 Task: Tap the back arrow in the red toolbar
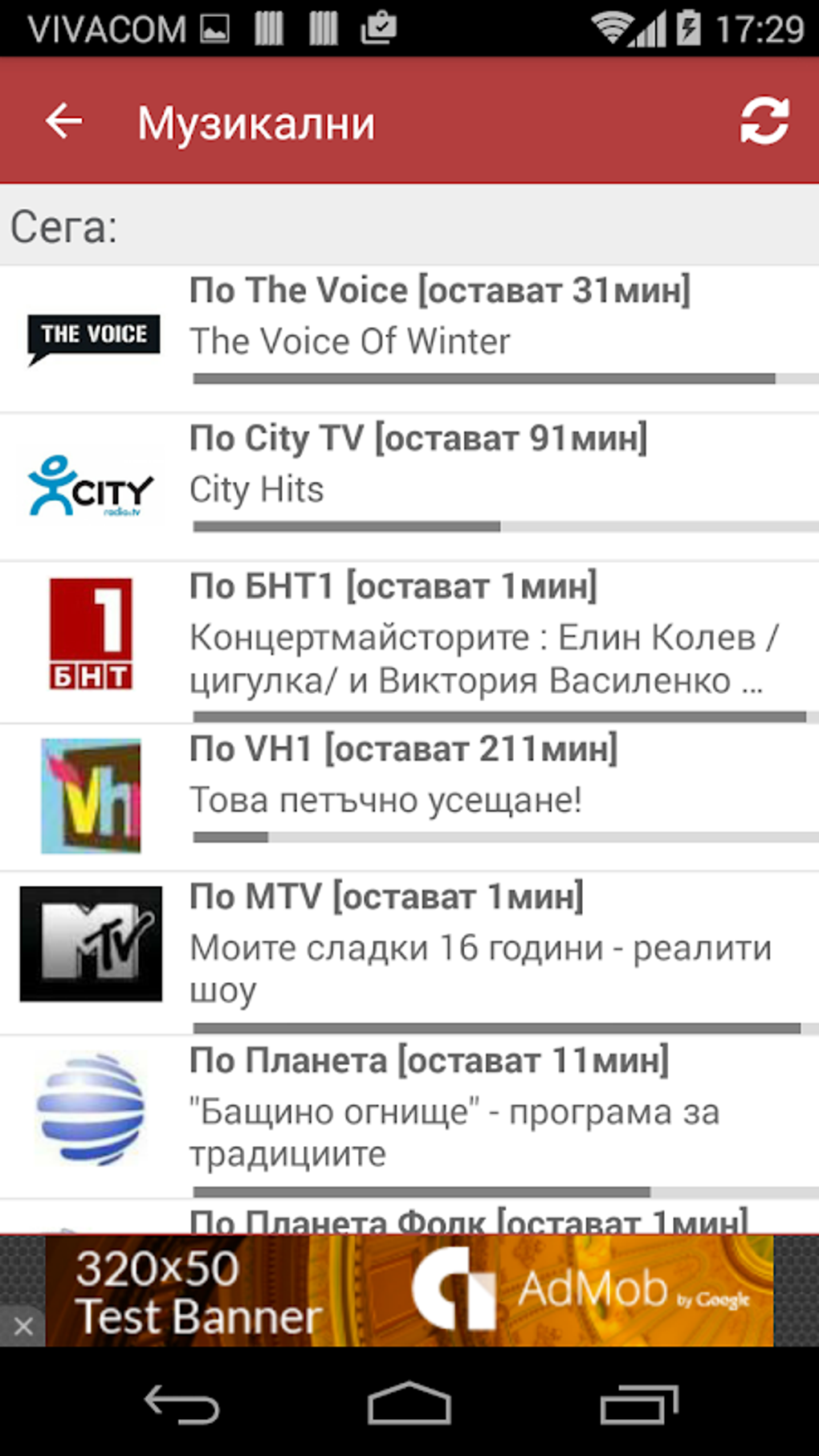click(63, 121)
